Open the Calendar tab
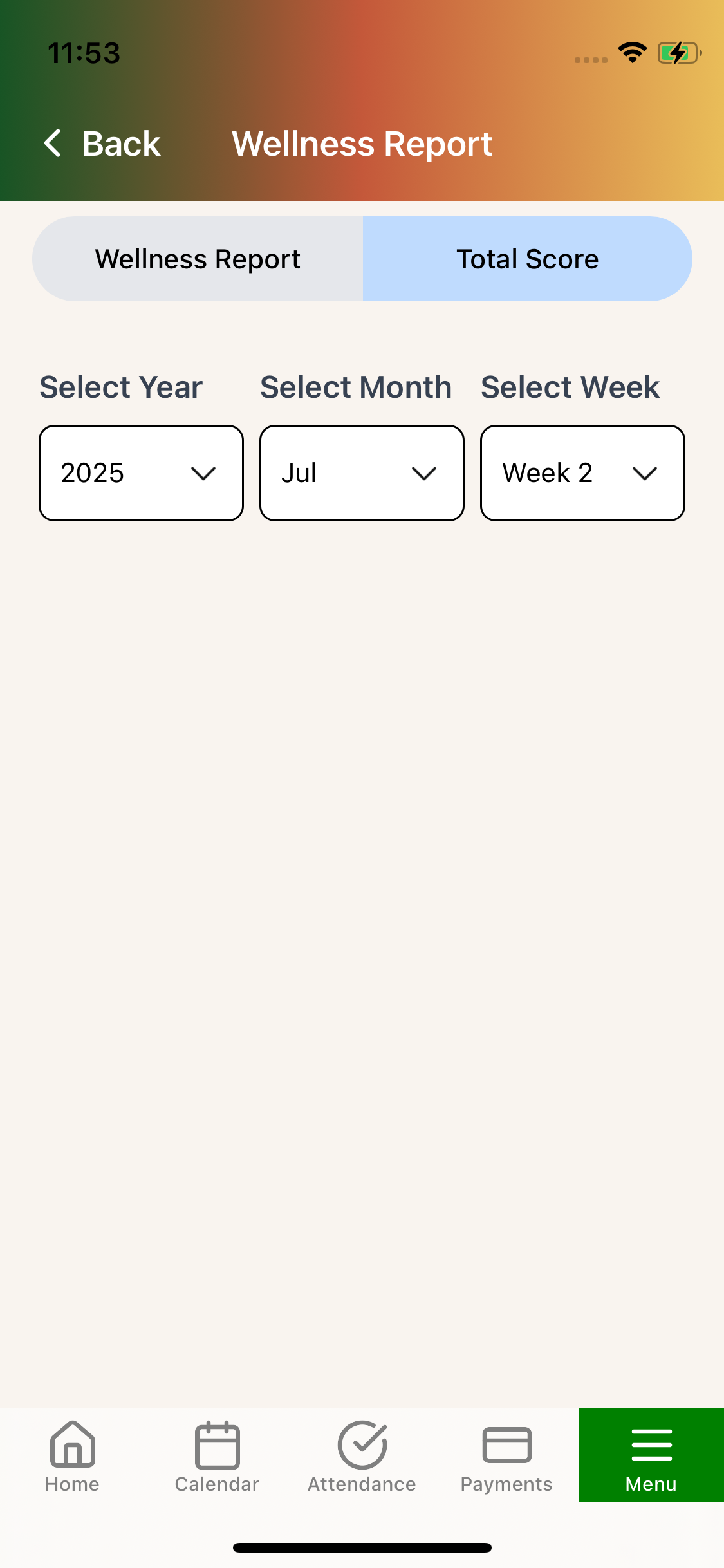The width and height of the screenshot is (724, 1568). (x=217, y=1456)
